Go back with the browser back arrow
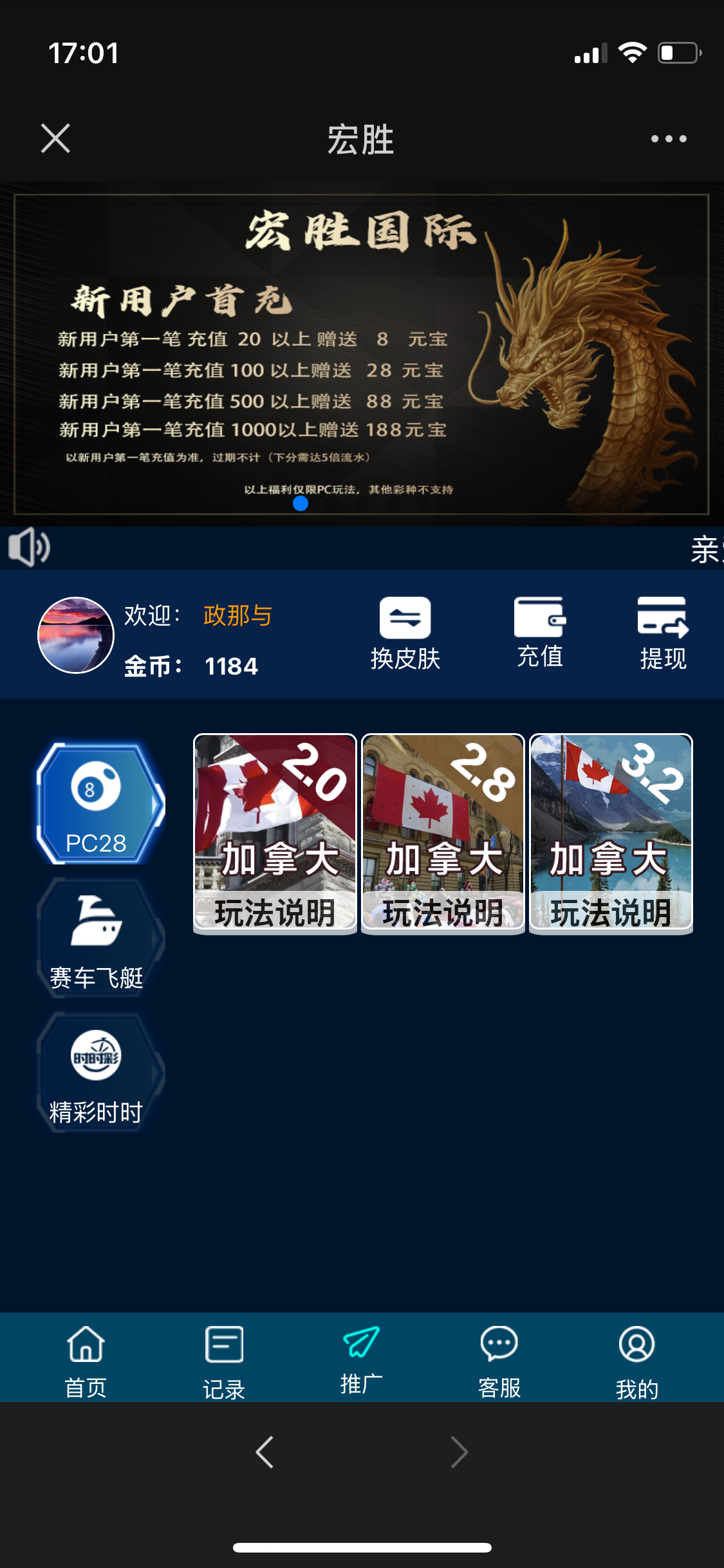The width and height of the screenshot is (724, 1568). (265, 1452)
